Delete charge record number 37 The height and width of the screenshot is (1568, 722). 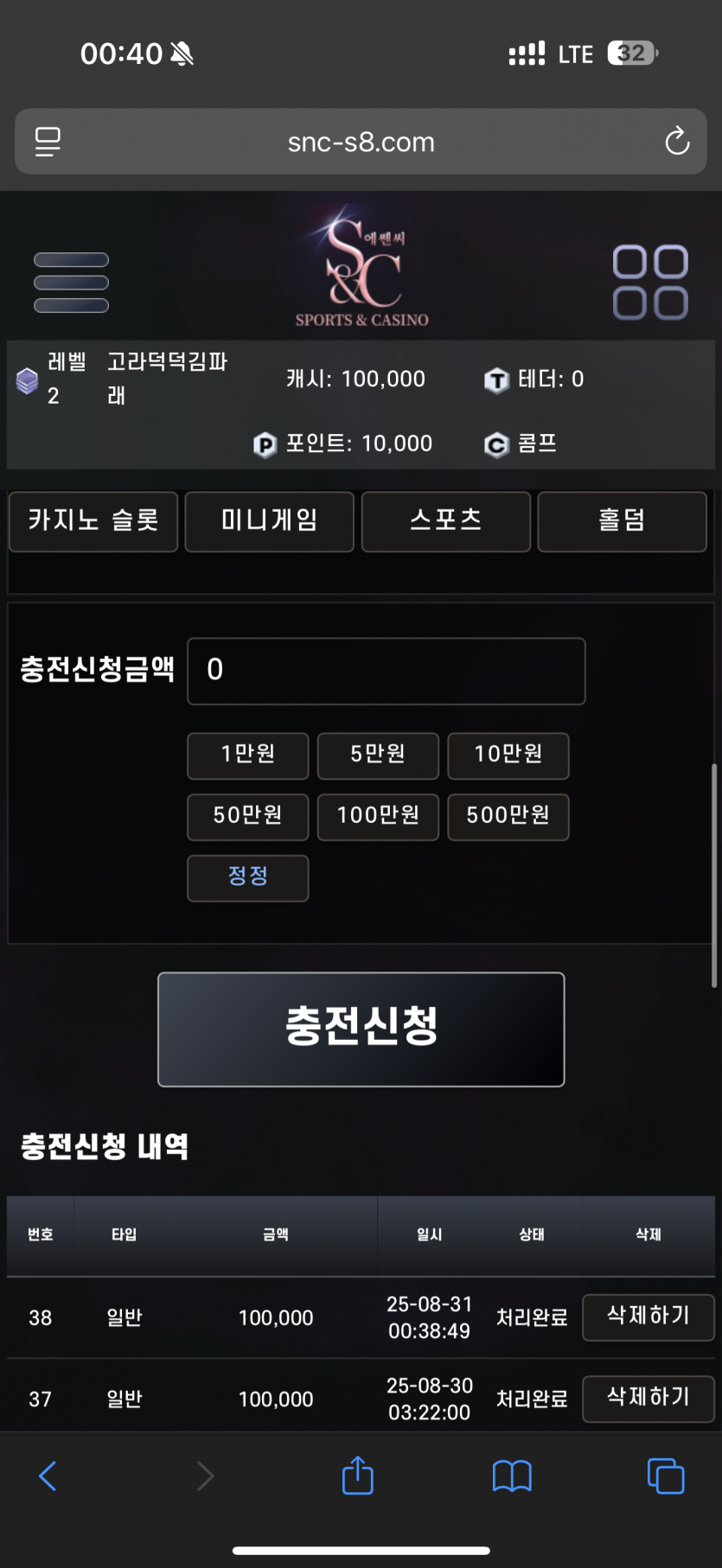click(x=649, y=1399)
